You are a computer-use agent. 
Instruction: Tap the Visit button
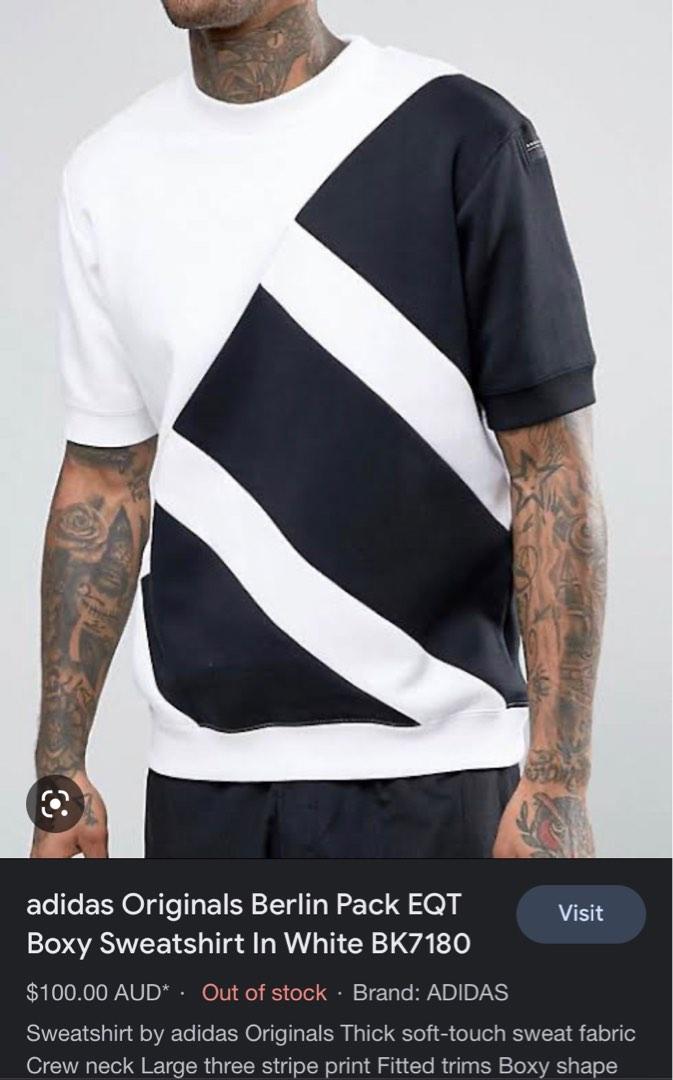coord(580,913)
